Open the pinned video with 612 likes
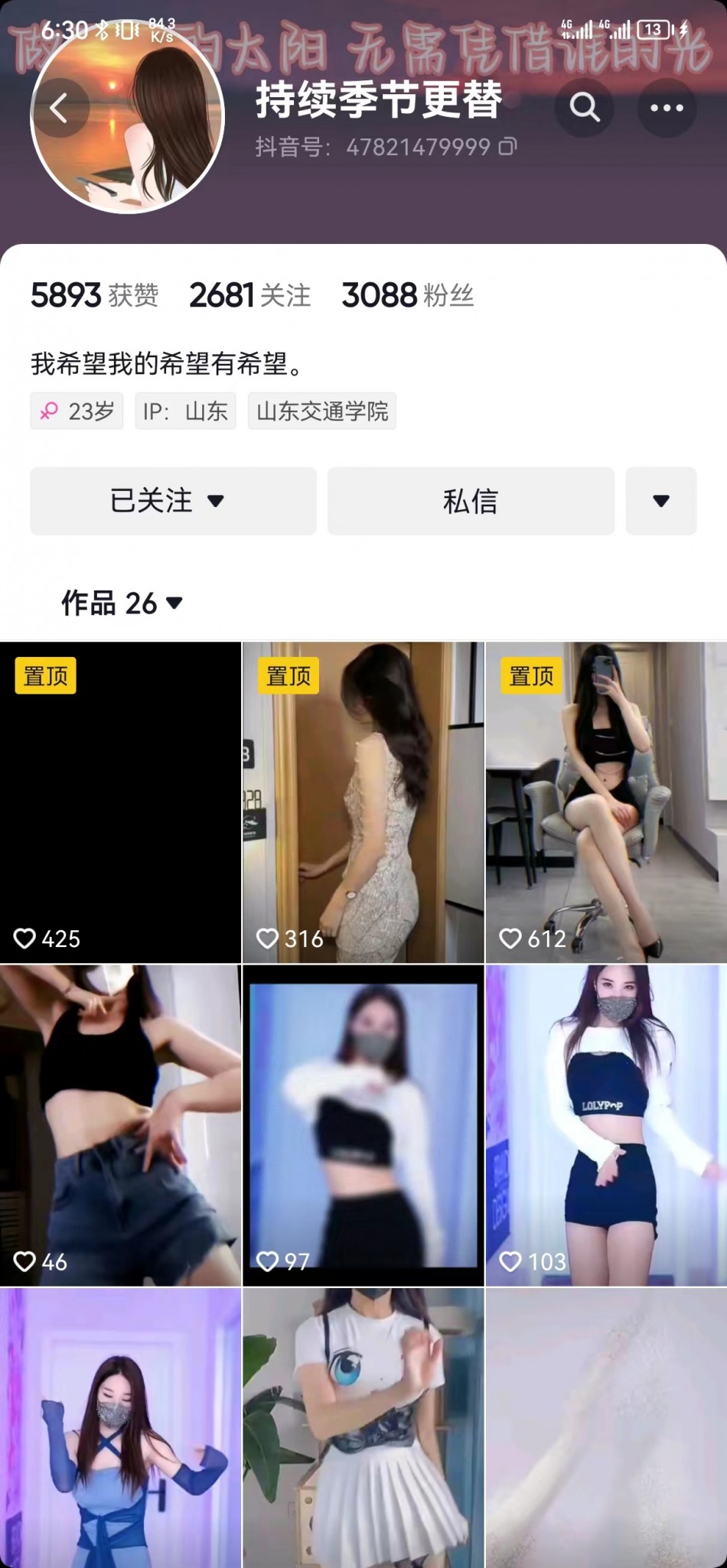 606,803
